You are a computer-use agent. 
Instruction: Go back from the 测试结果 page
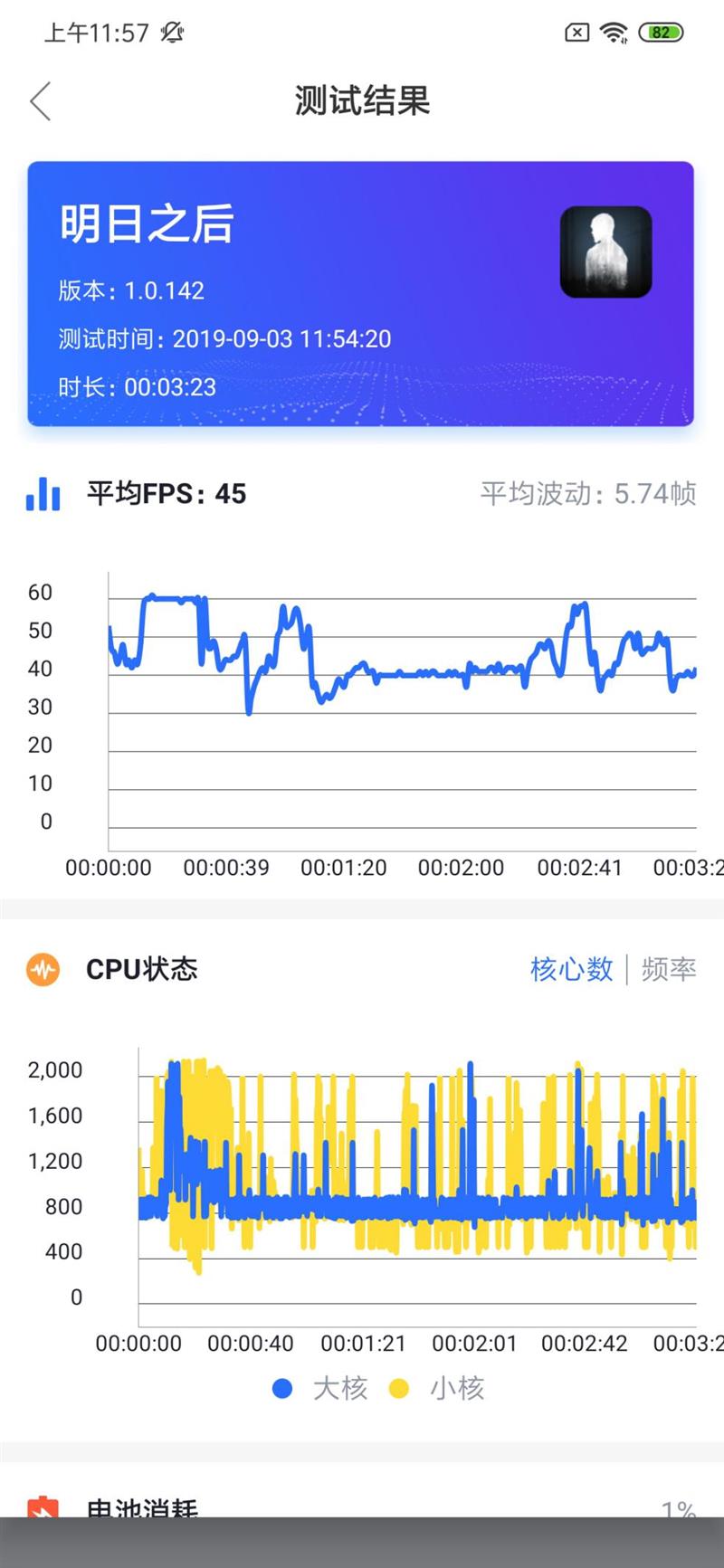pos(41,100)
